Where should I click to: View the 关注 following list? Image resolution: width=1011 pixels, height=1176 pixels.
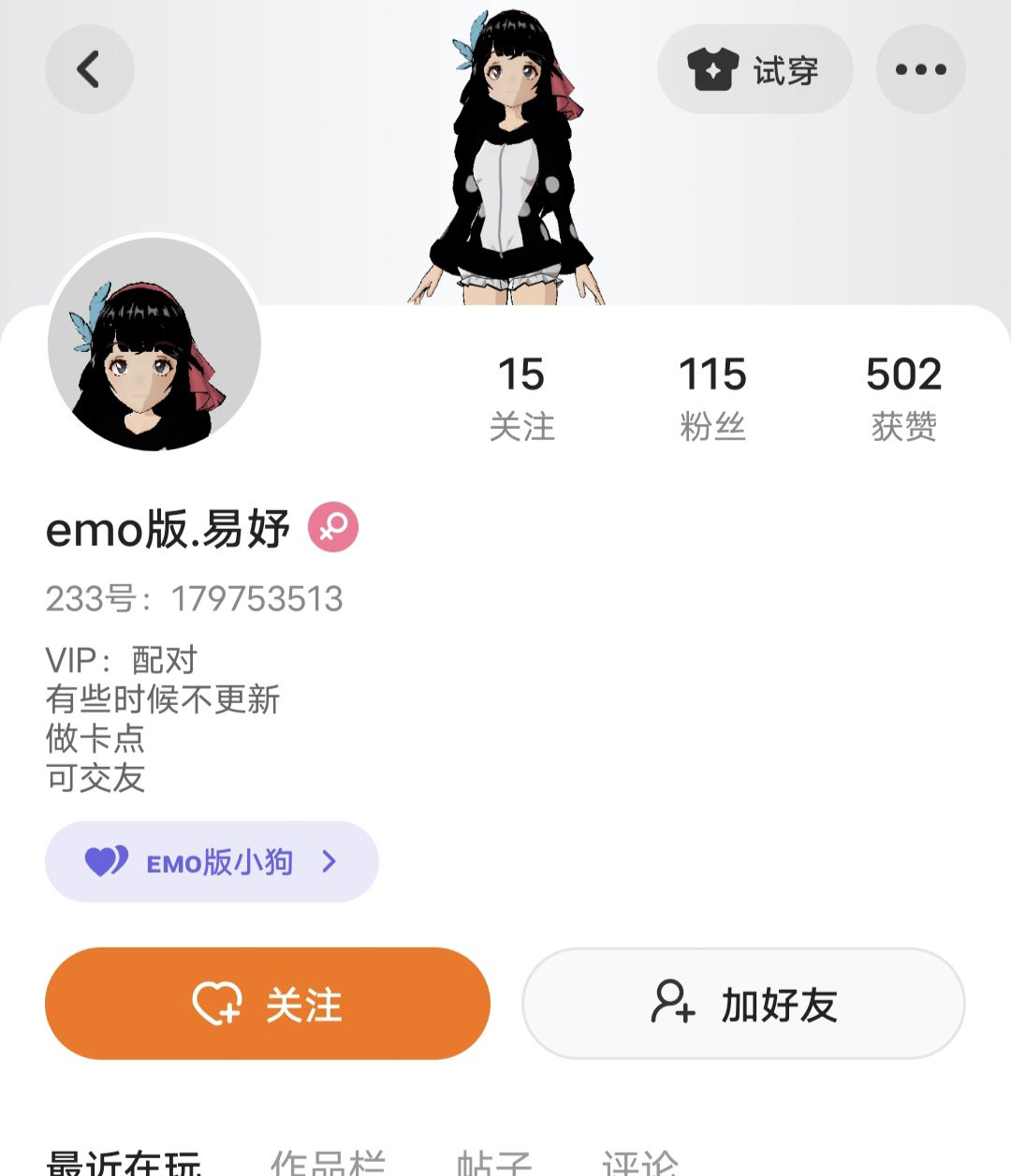point(521,396)
